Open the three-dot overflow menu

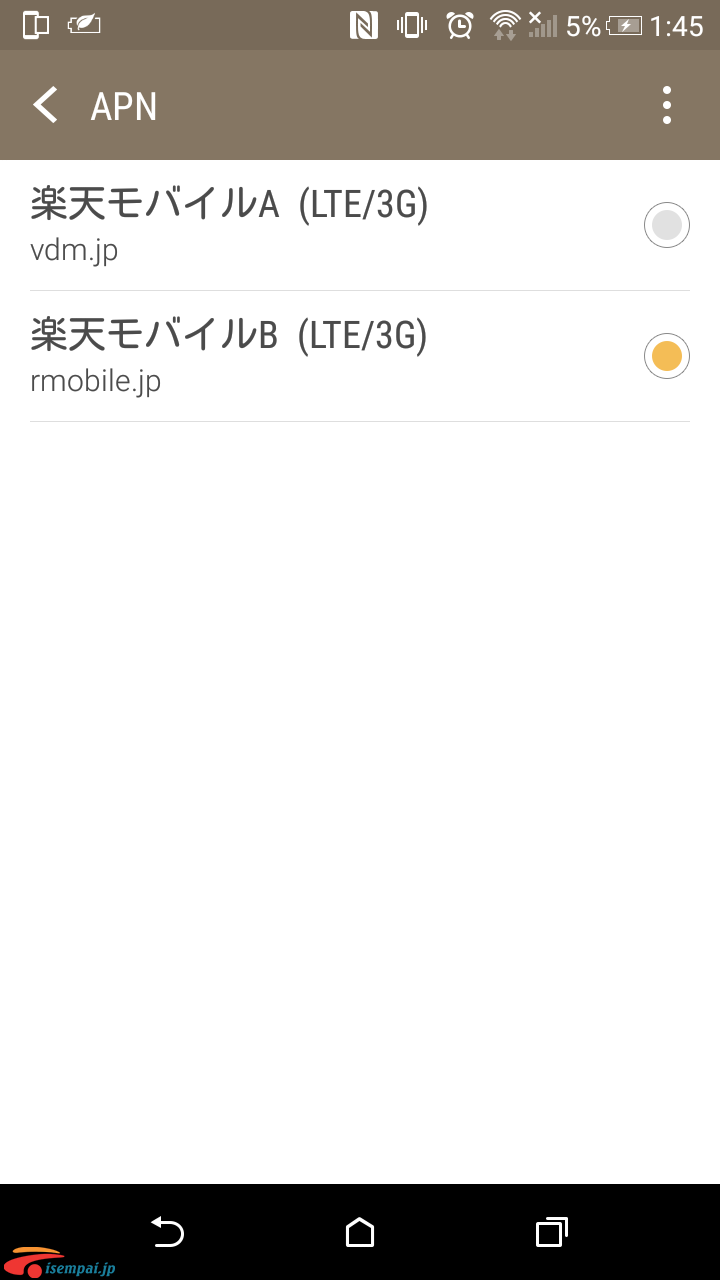[667, 105]
